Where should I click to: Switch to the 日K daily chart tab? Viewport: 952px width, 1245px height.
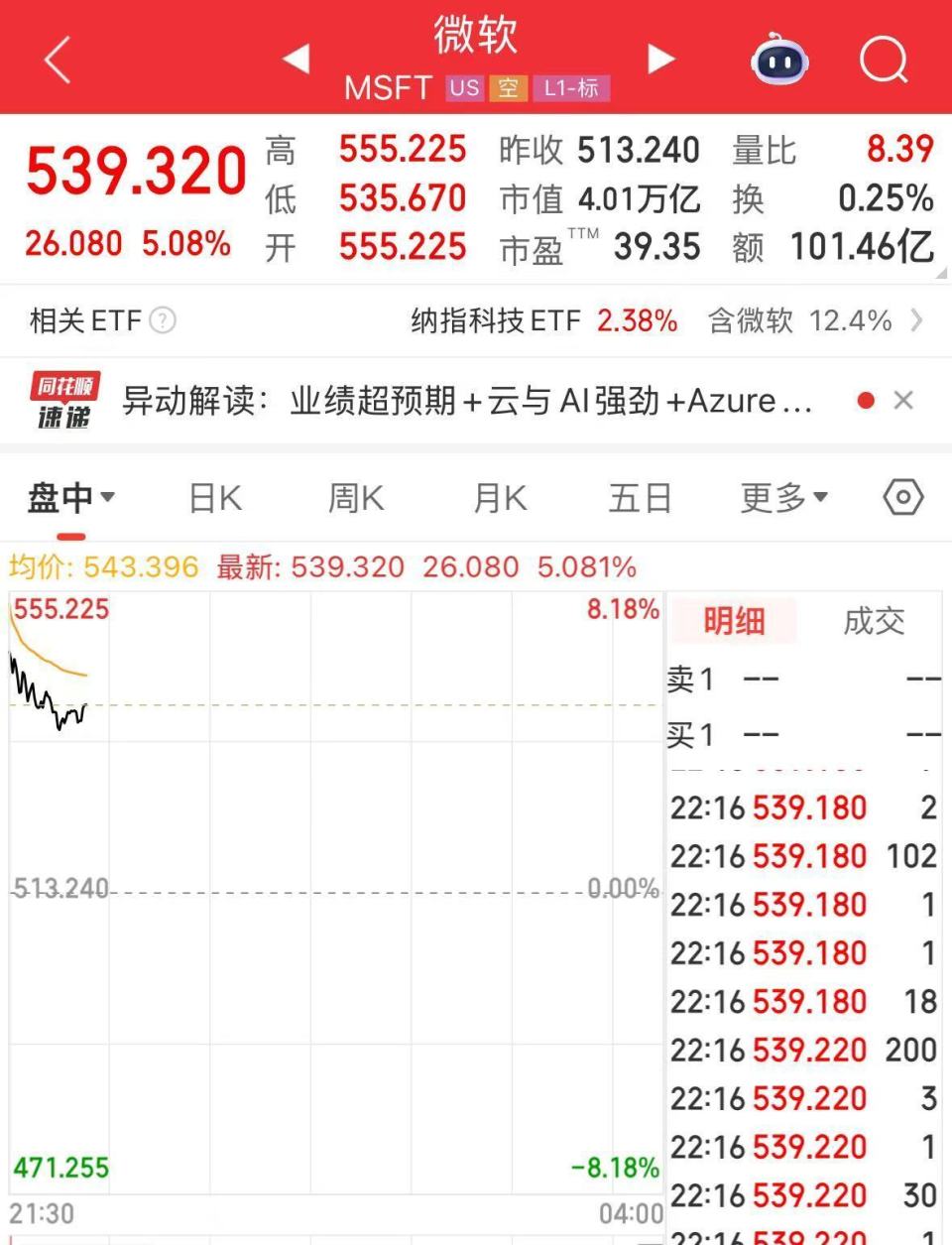[213, 497]
